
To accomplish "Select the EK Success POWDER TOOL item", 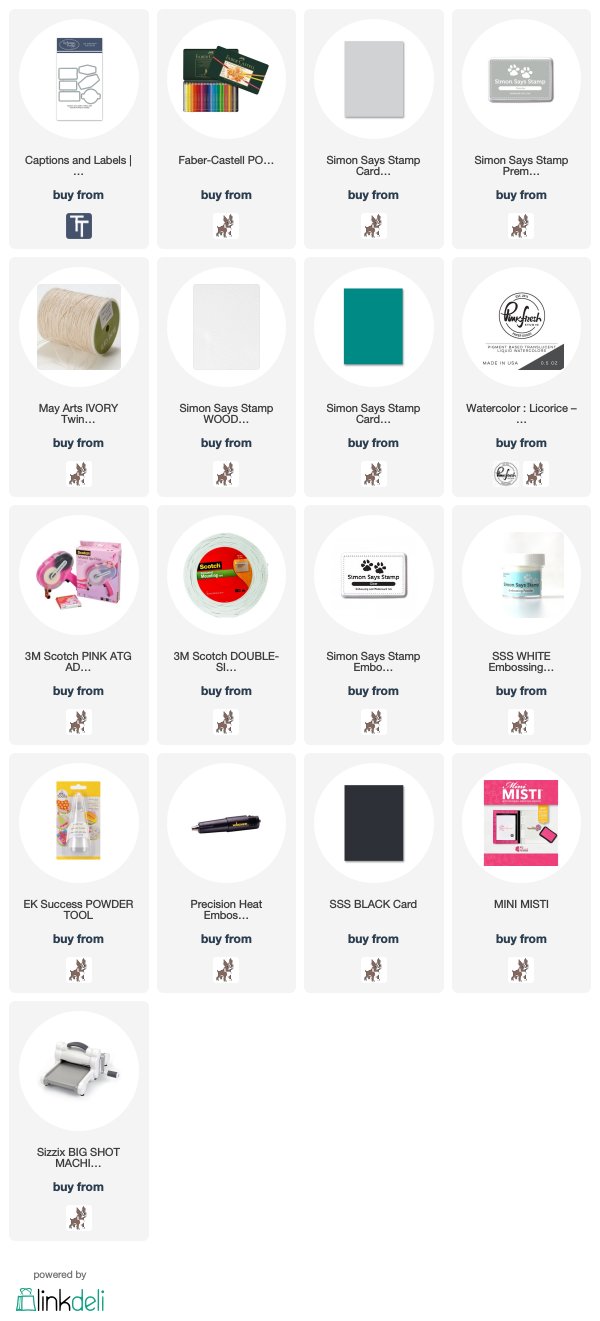I will pos(79,873).
